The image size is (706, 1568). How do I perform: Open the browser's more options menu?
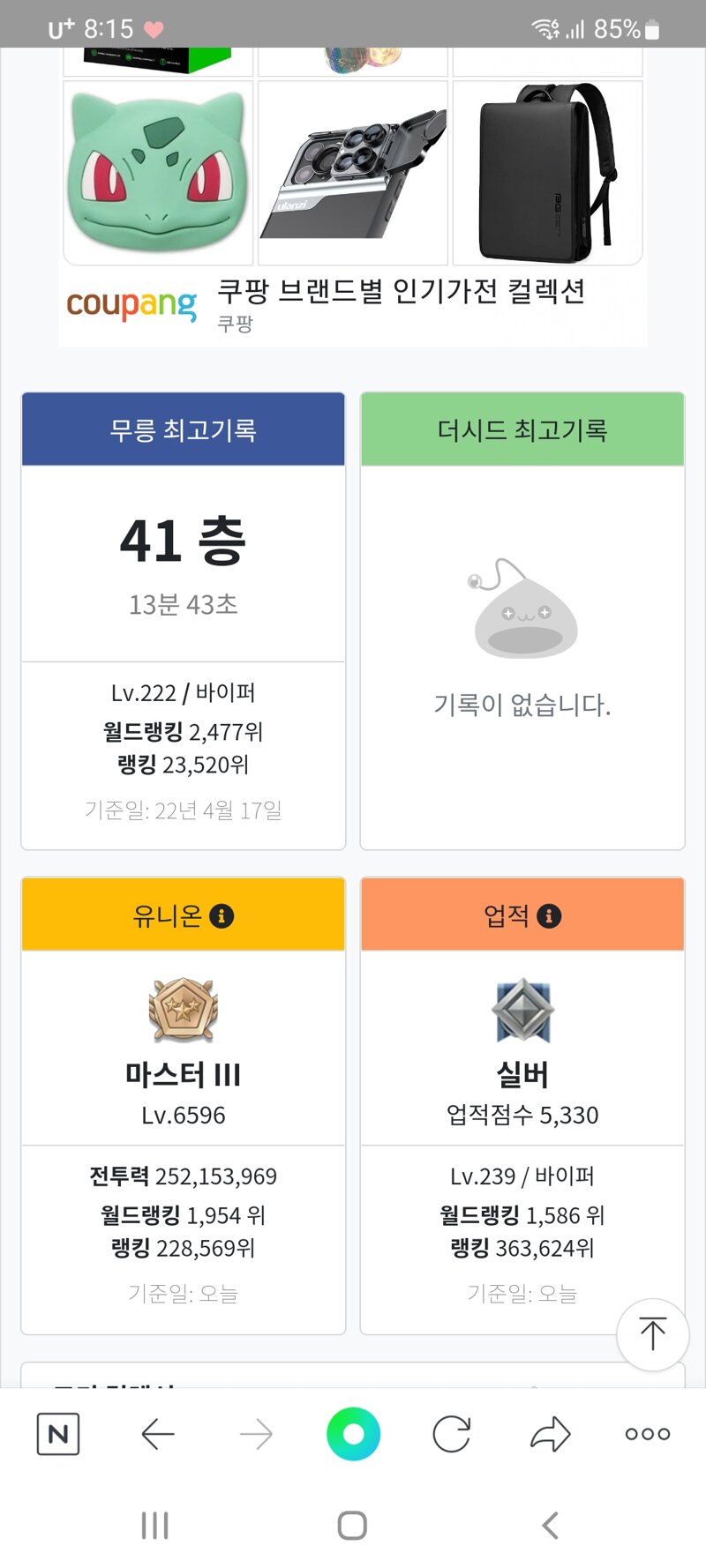648,1434
